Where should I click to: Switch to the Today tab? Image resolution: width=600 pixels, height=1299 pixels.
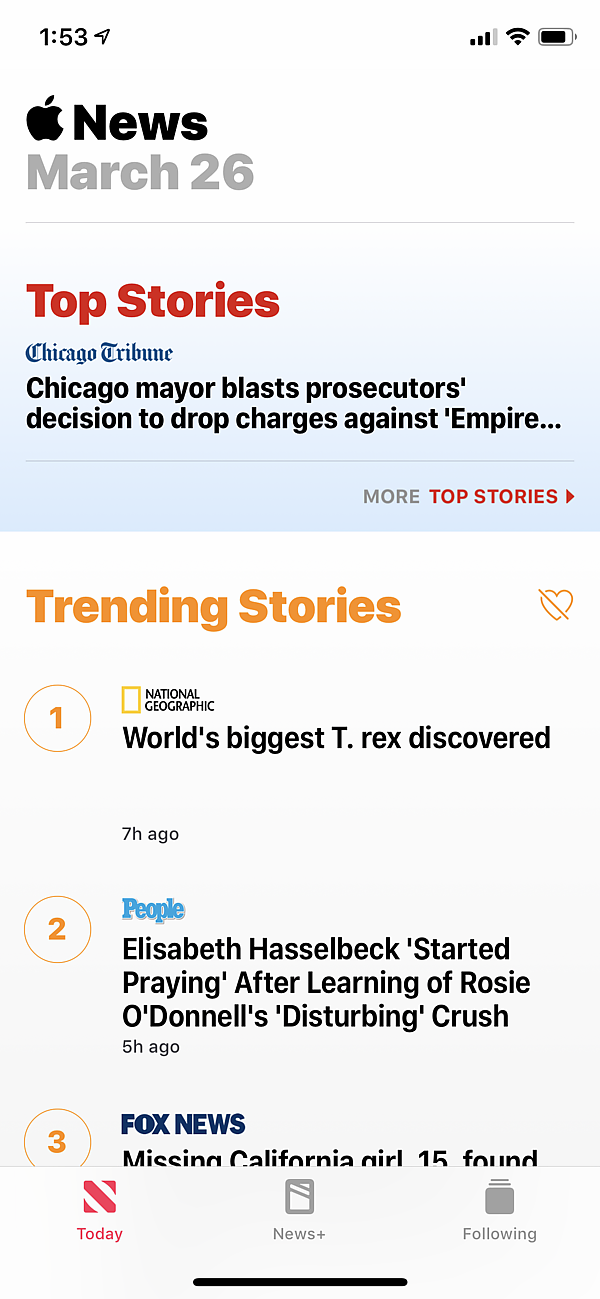(x=100, y=1209)
